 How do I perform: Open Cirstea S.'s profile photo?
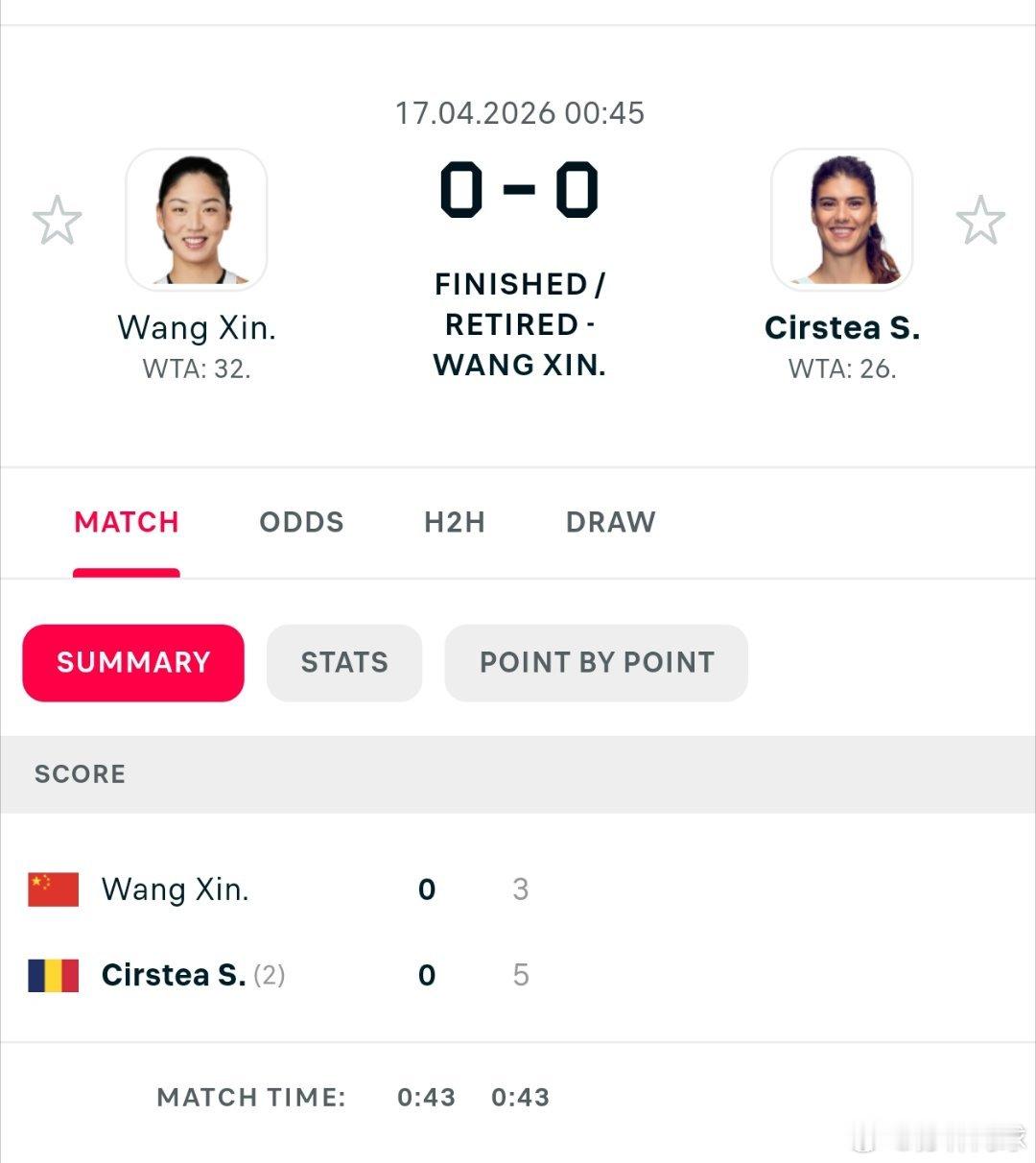click(841, 218)
